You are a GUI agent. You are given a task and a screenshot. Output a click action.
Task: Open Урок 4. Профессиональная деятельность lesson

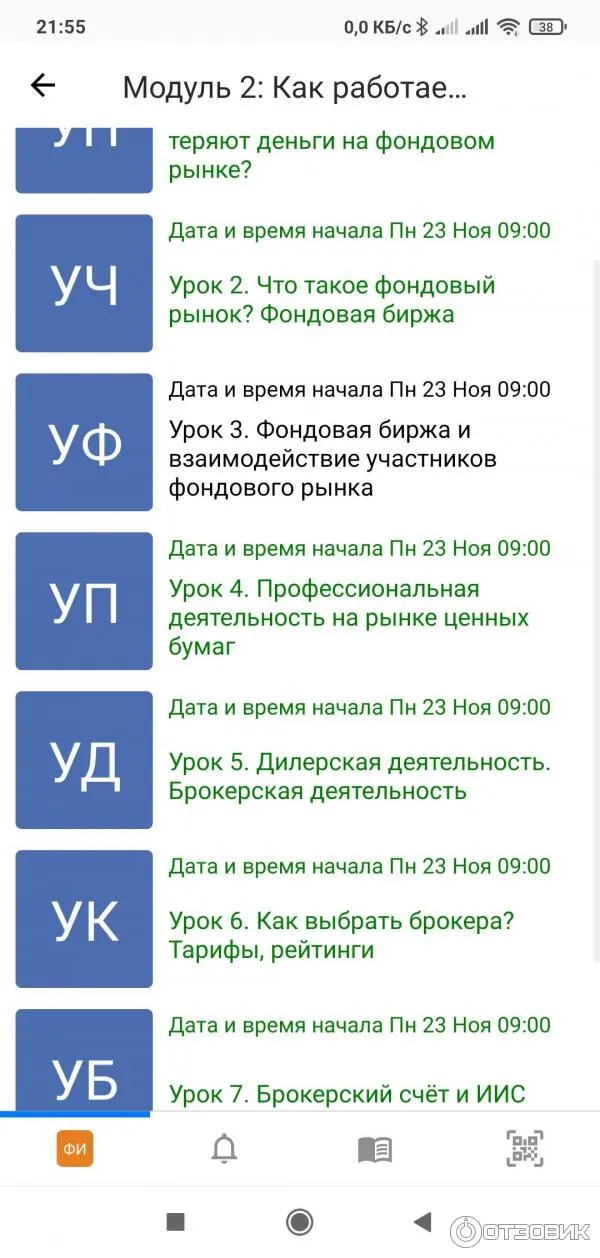300,601
